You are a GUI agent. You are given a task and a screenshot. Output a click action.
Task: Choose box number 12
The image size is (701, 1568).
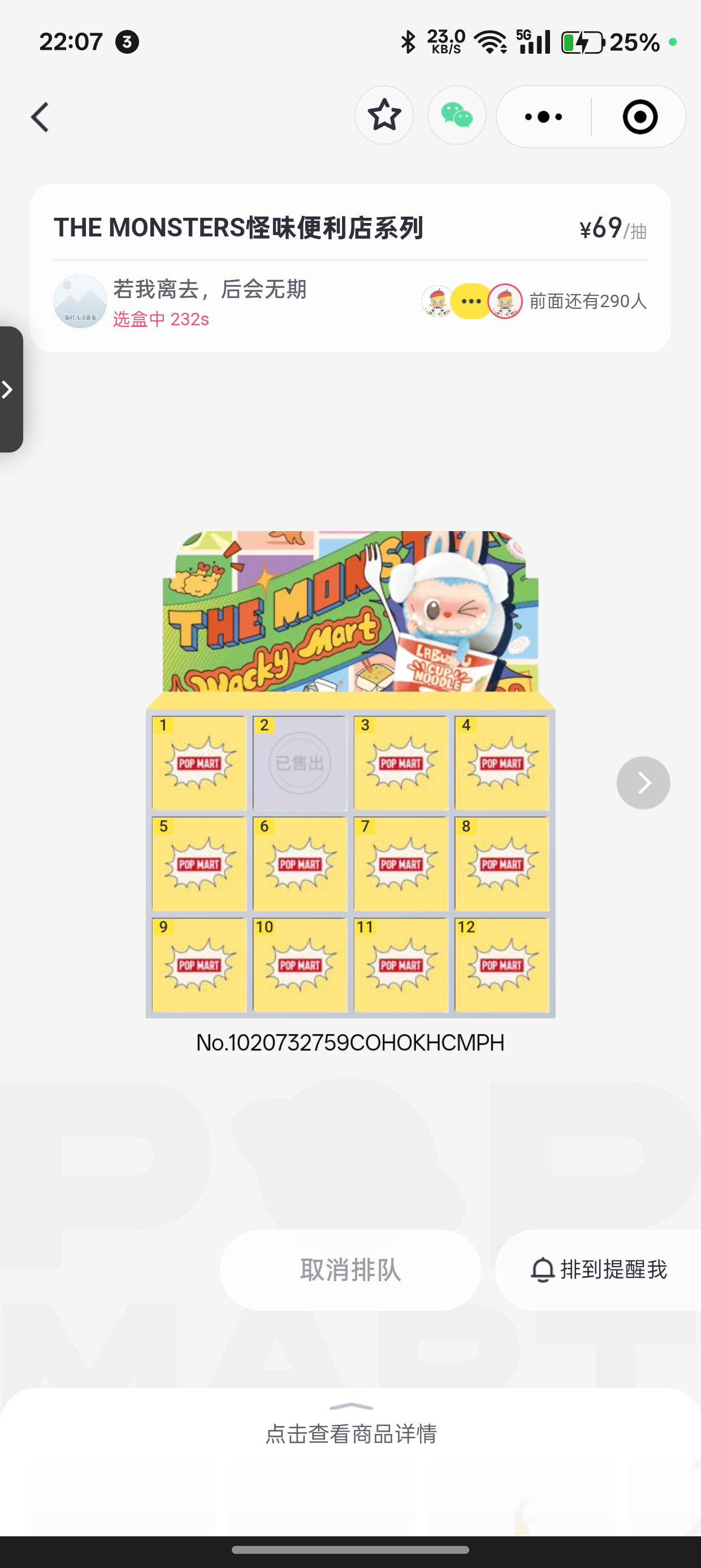(502, 965)
